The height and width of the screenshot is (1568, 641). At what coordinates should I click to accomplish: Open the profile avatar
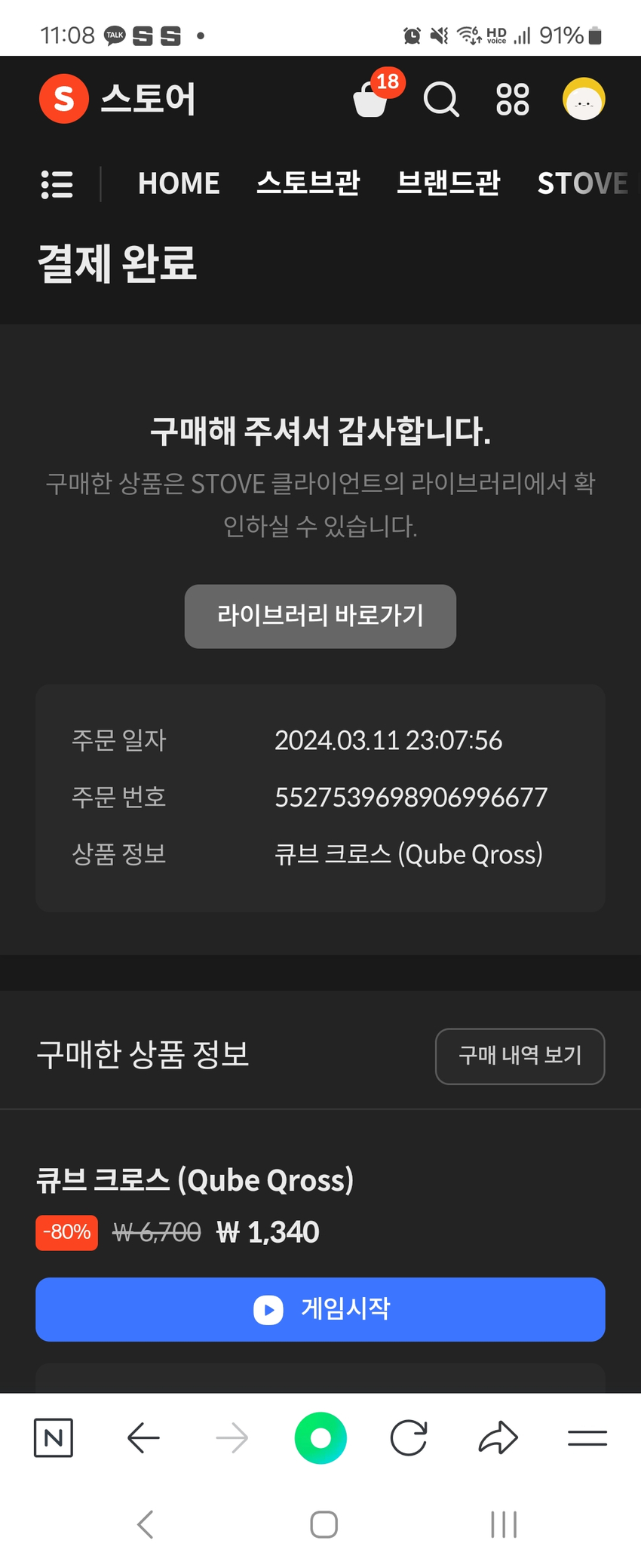[584, 99]
